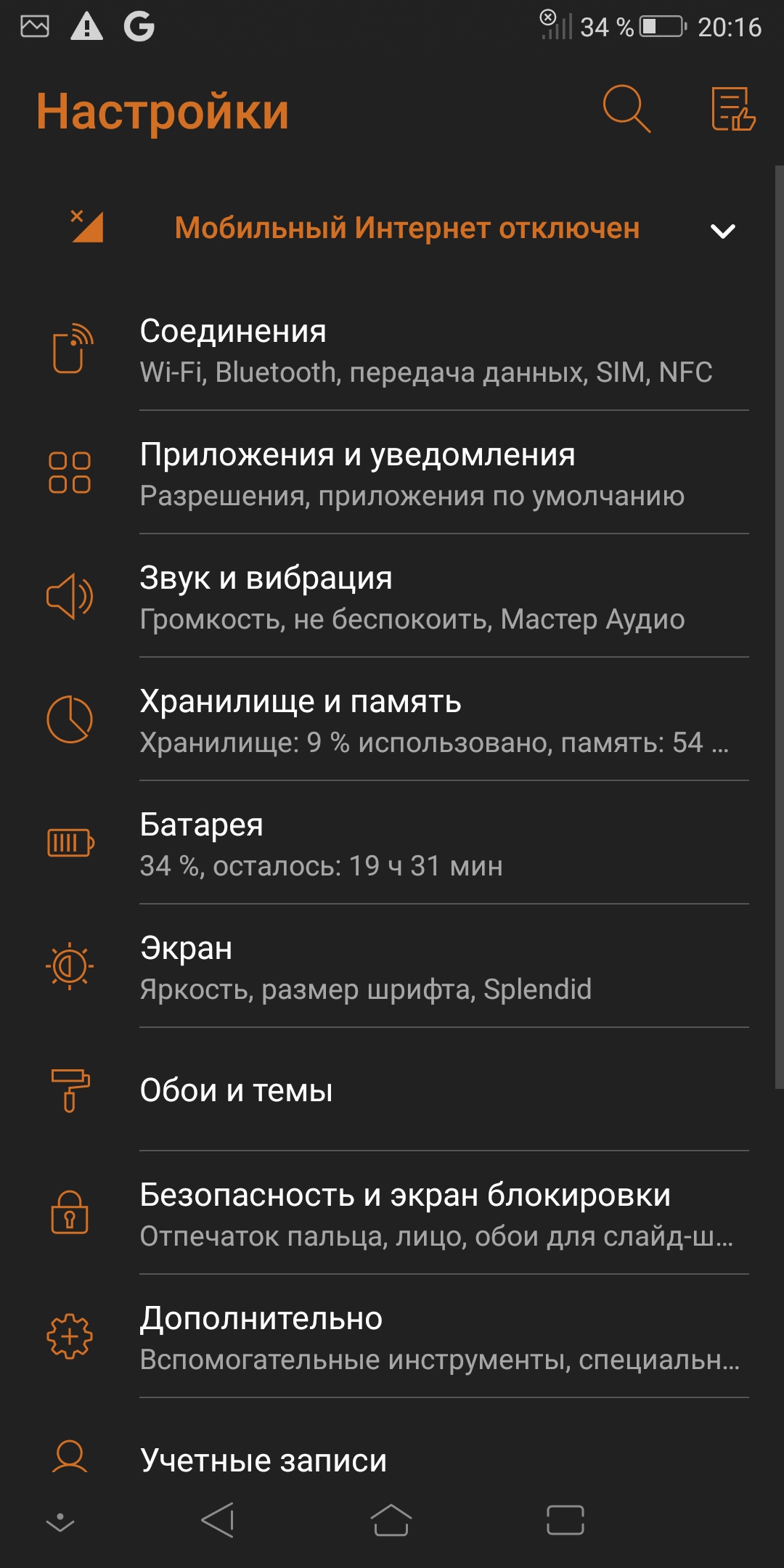Hide the navigation bar with the arrow
The width and height of the screenshot is (784, 1568).
click(60, 1521)
